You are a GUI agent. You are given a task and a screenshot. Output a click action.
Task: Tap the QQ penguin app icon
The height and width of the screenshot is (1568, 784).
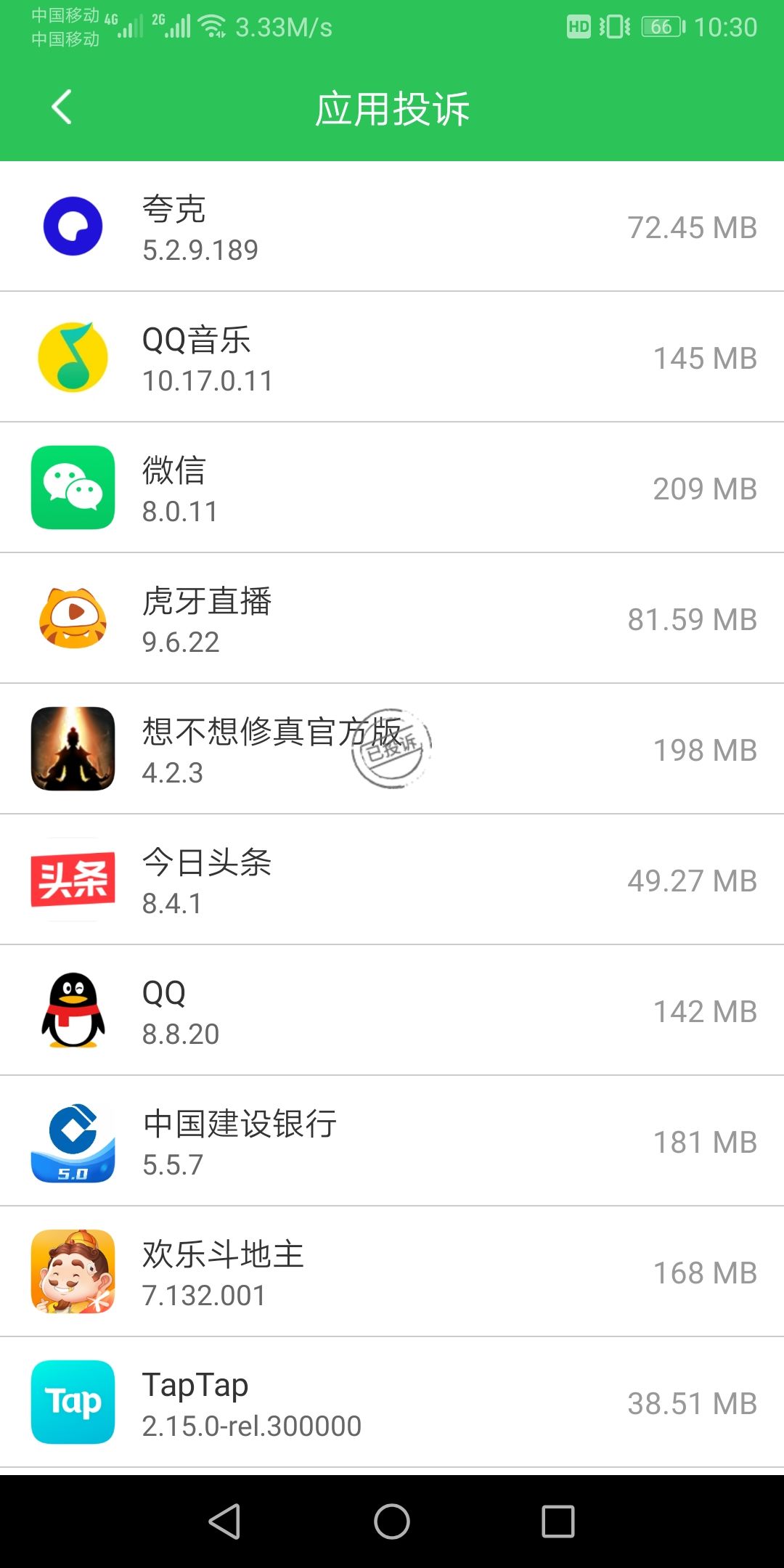73,1010
